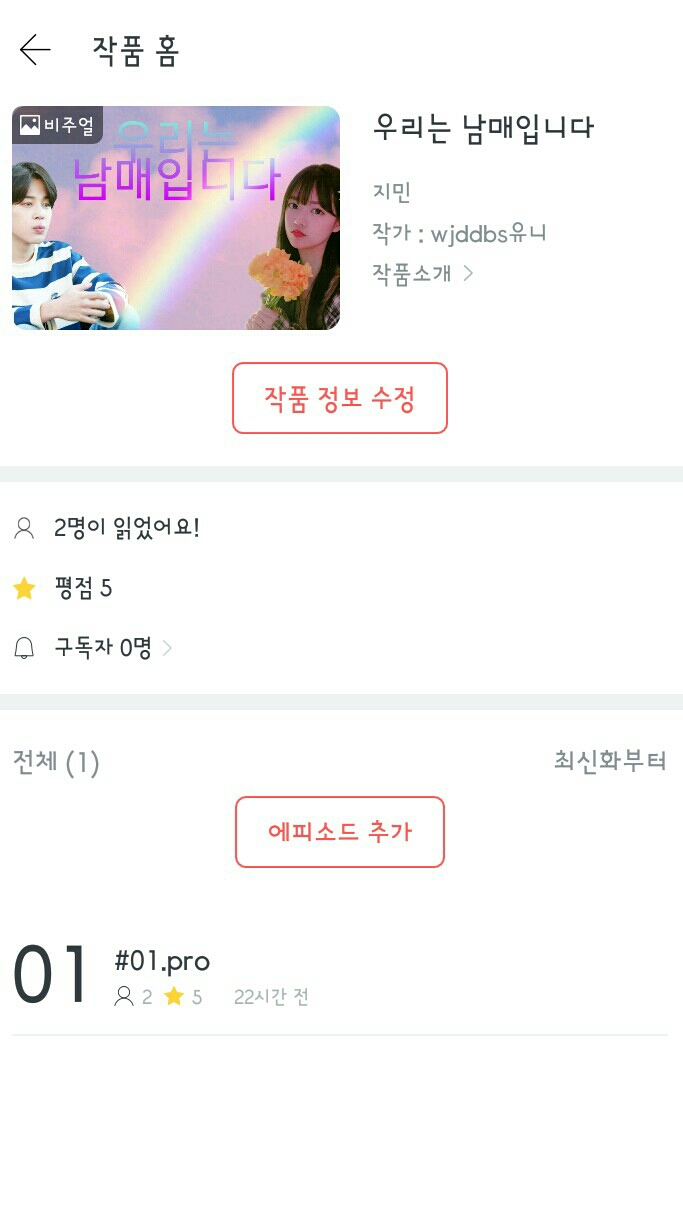Open the 작품소개 description link
This screenshot has width=683, height=1215.
(422, 274)
